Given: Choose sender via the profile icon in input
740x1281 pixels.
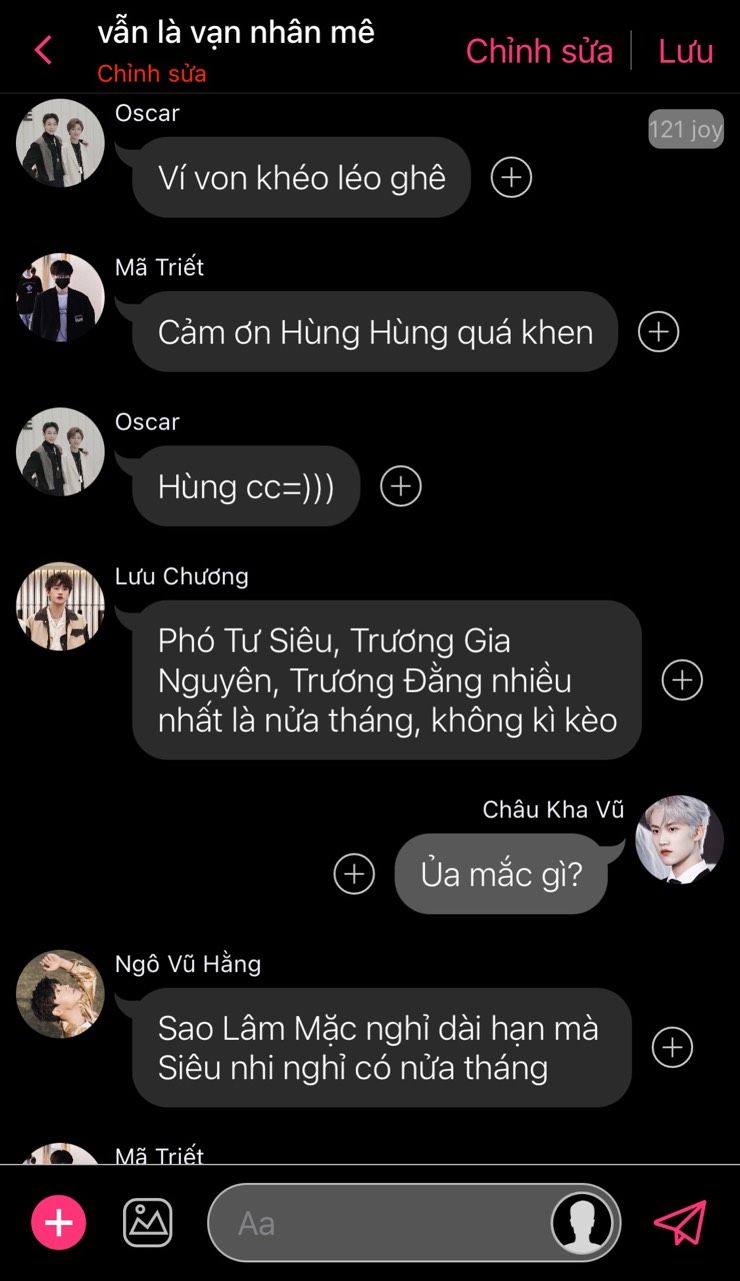Looking at the screenshot, I should point(583,1223).
